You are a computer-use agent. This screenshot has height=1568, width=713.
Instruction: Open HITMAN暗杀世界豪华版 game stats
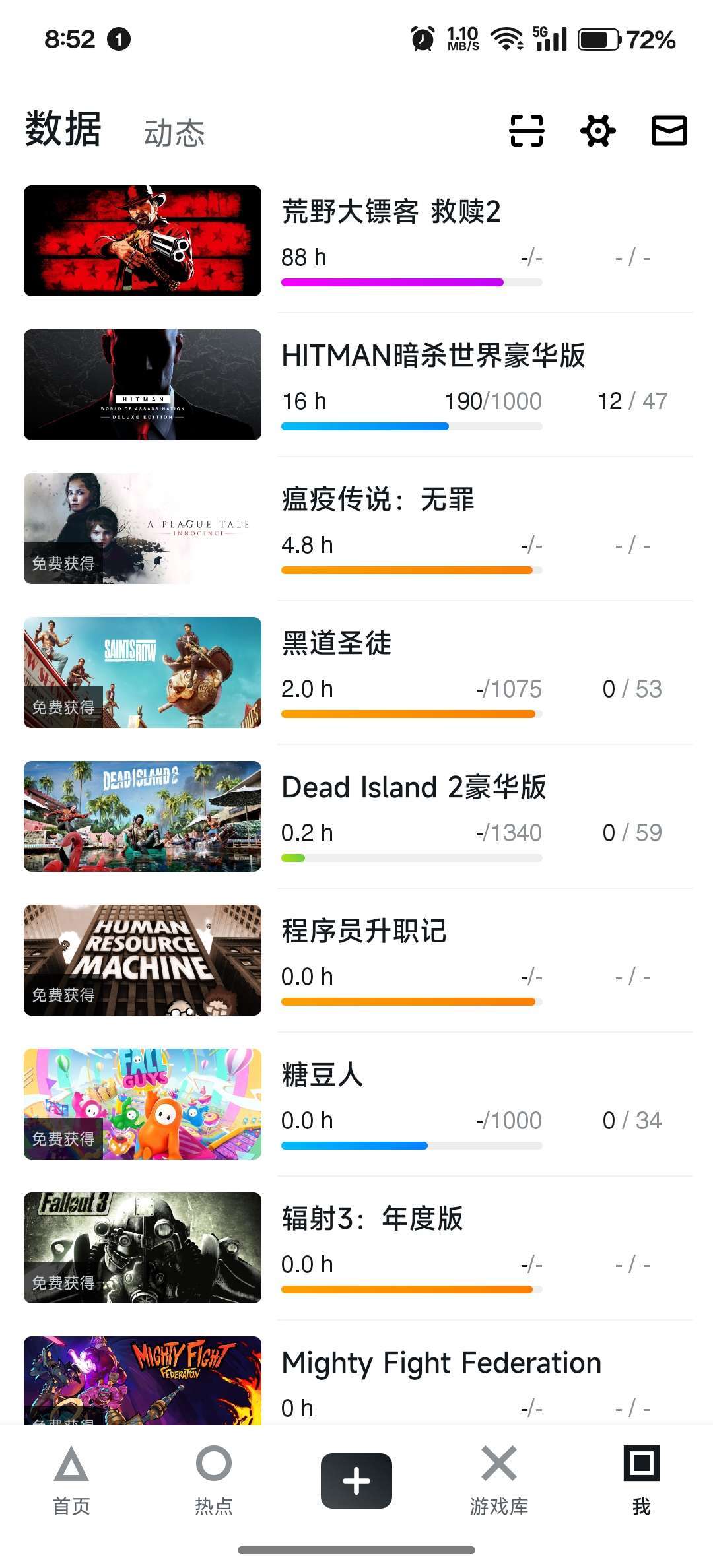[356, 385]
